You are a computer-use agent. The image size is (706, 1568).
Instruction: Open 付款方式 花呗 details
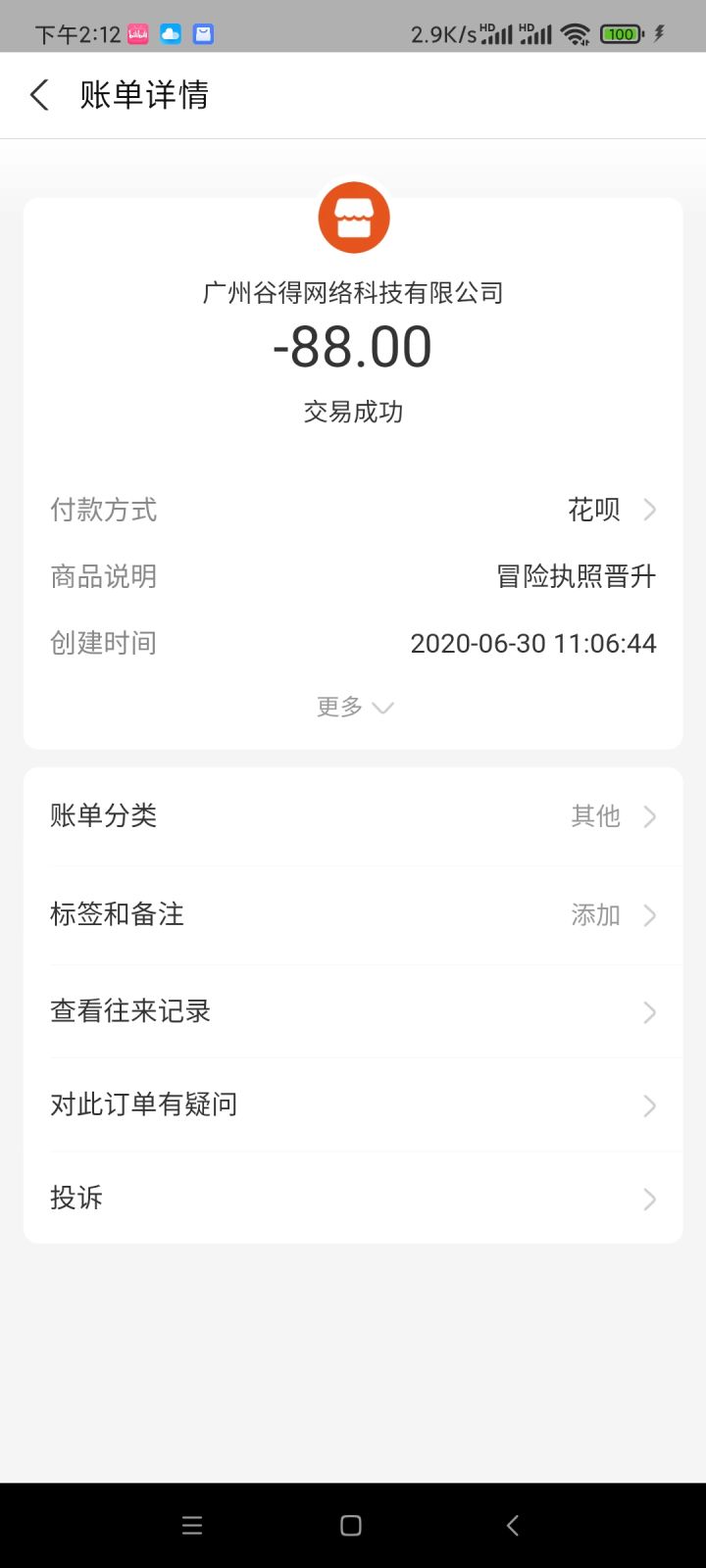pyautogui.click(x=608, y=510)
